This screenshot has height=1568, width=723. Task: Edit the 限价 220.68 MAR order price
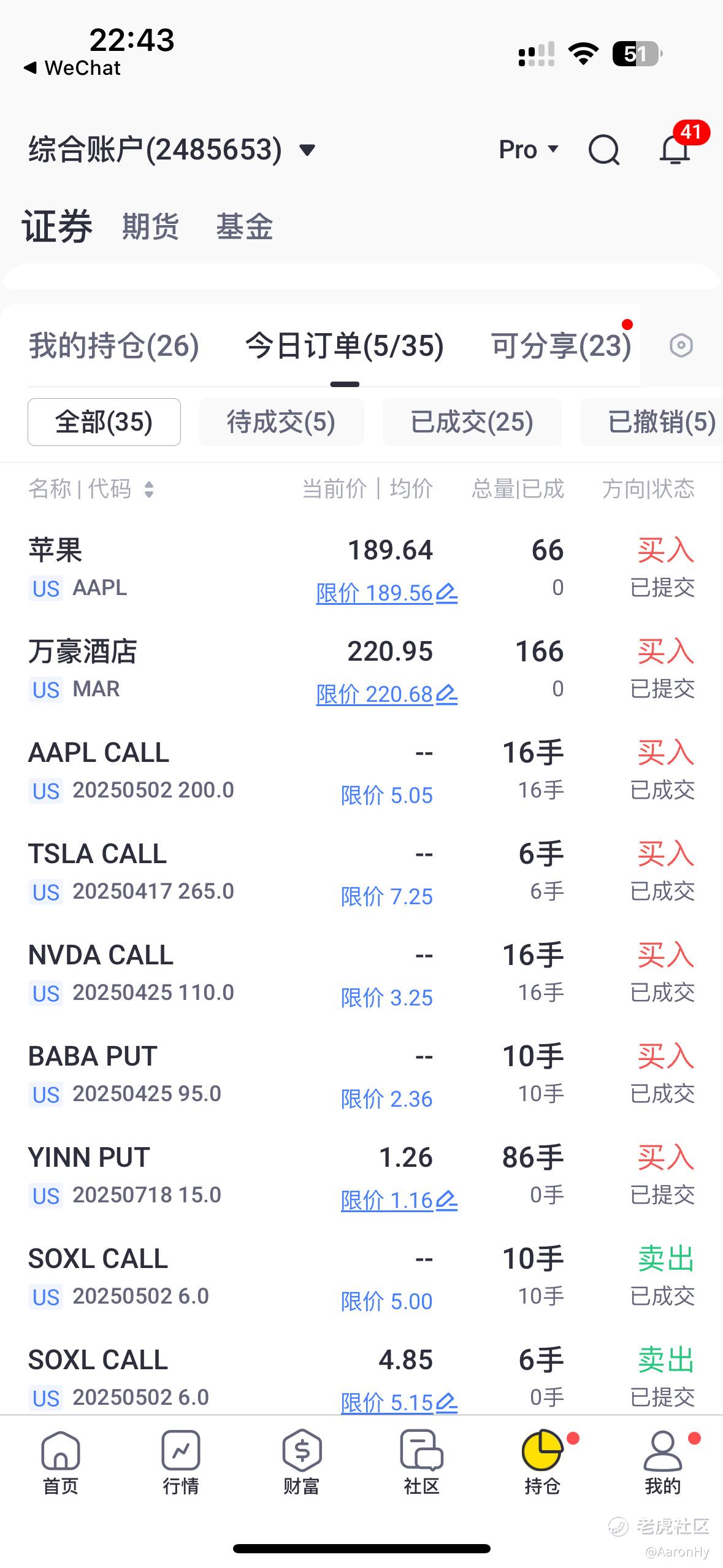(386, 694)
